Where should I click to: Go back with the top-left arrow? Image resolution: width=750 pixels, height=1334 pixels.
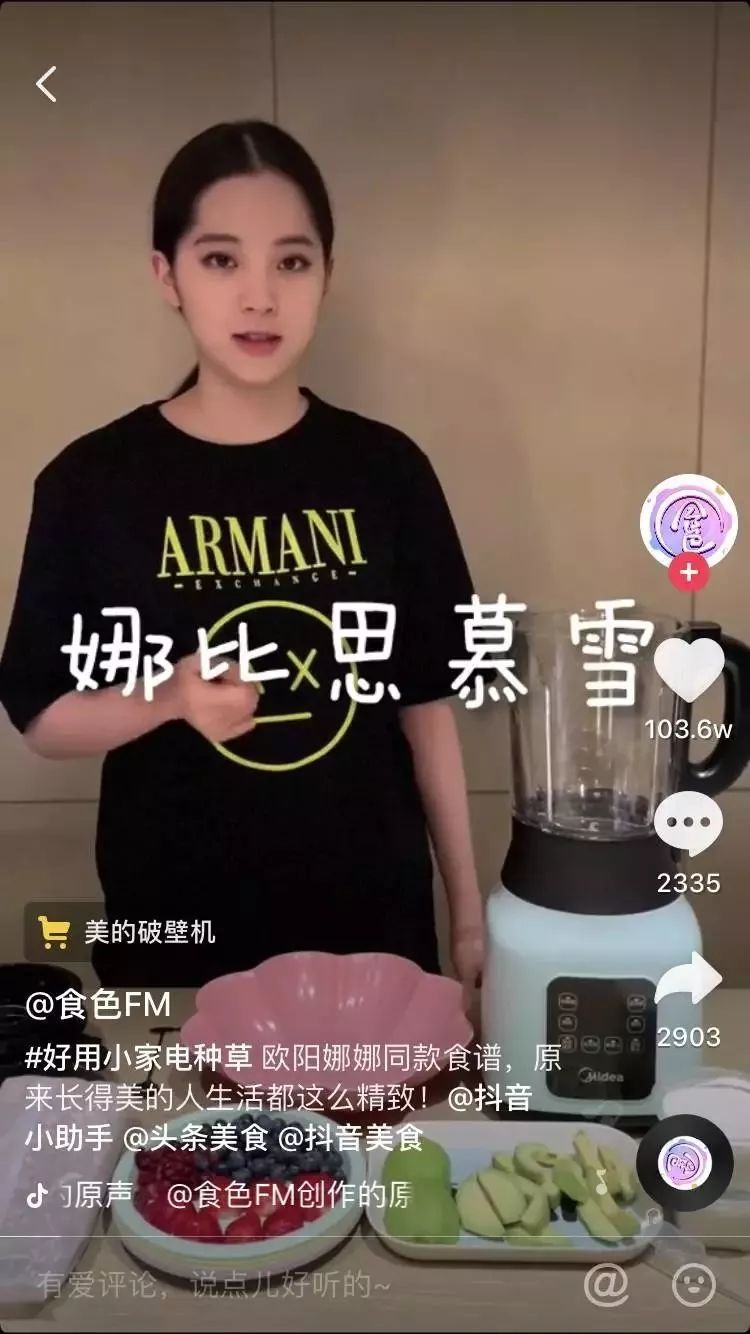(x=46, y=85)
